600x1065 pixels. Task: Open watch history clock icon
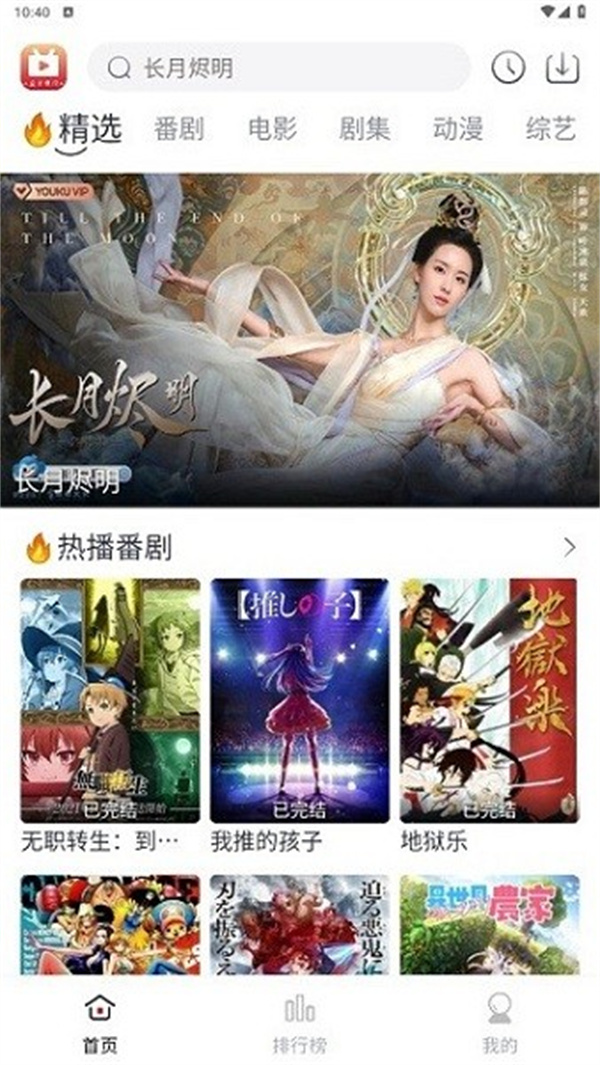(508, 67)
